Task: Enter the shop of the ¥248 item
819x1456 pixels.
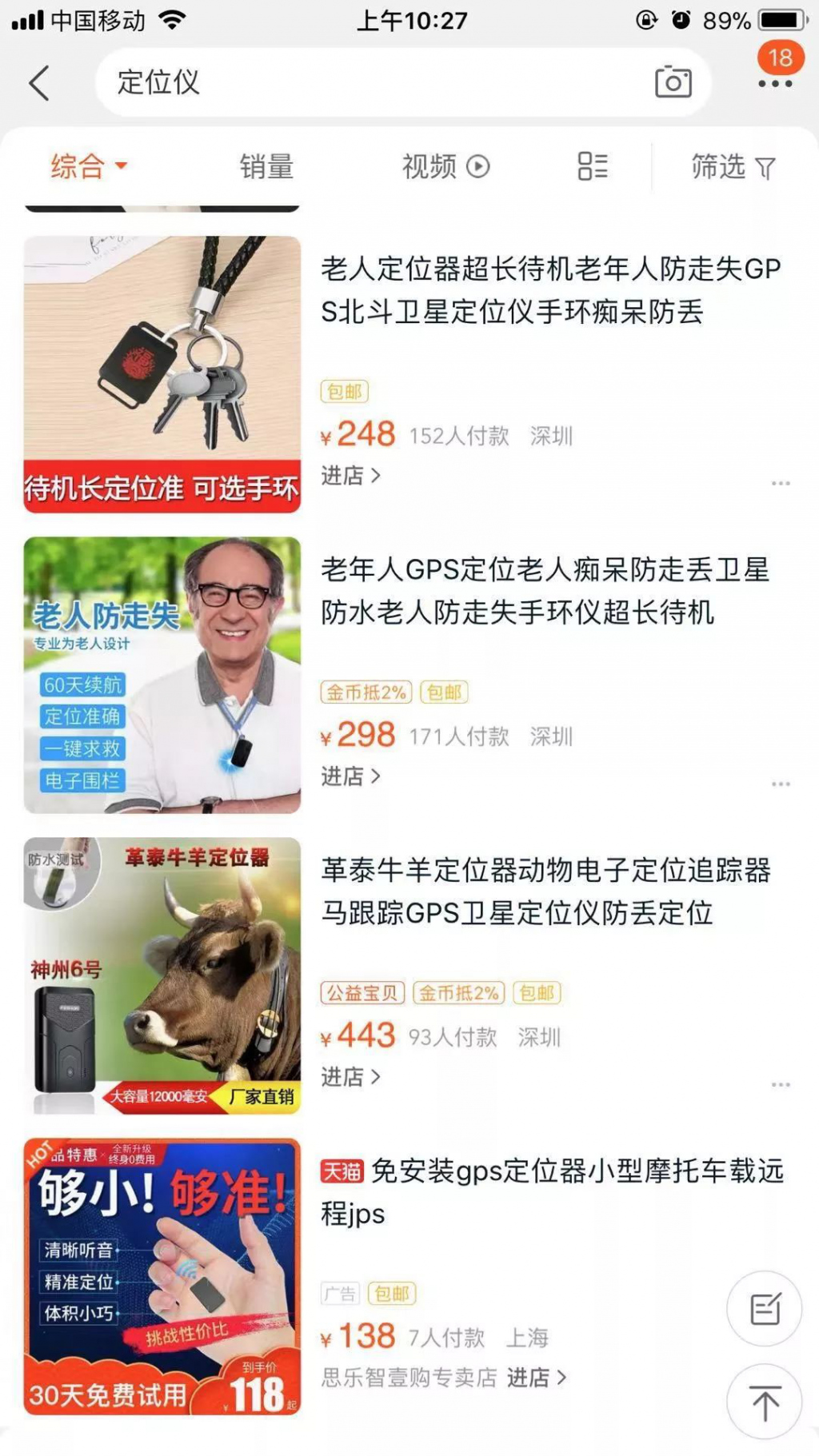Action: click(x=350, y=476)
